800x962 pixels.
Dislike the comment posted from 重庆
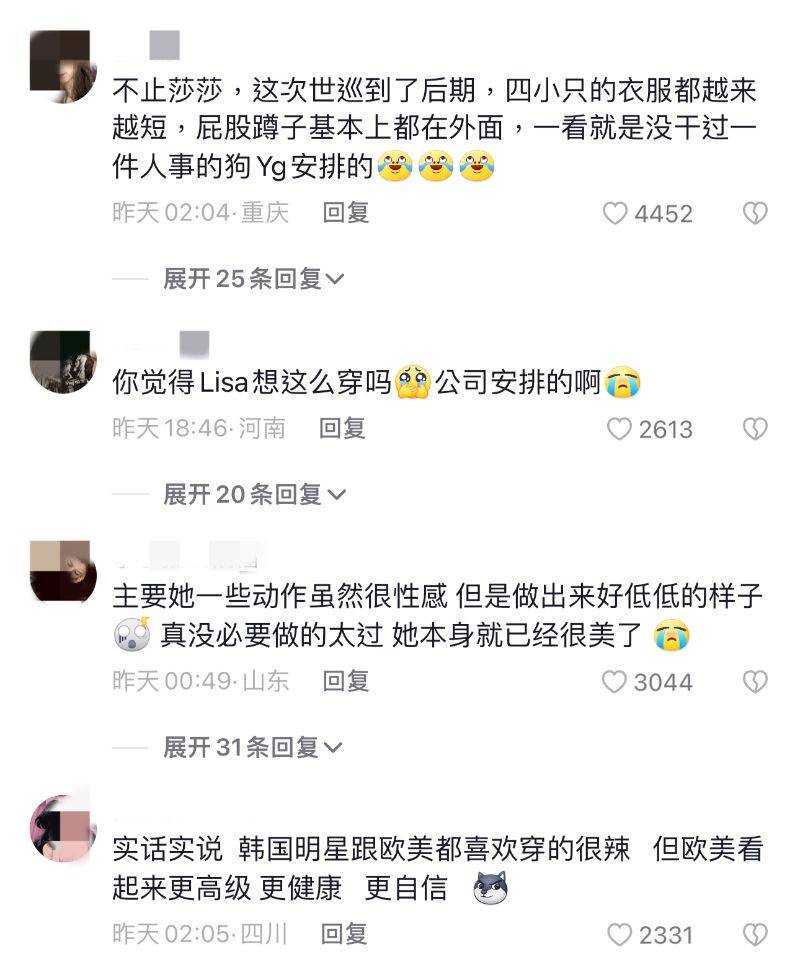tap(754, 213)
